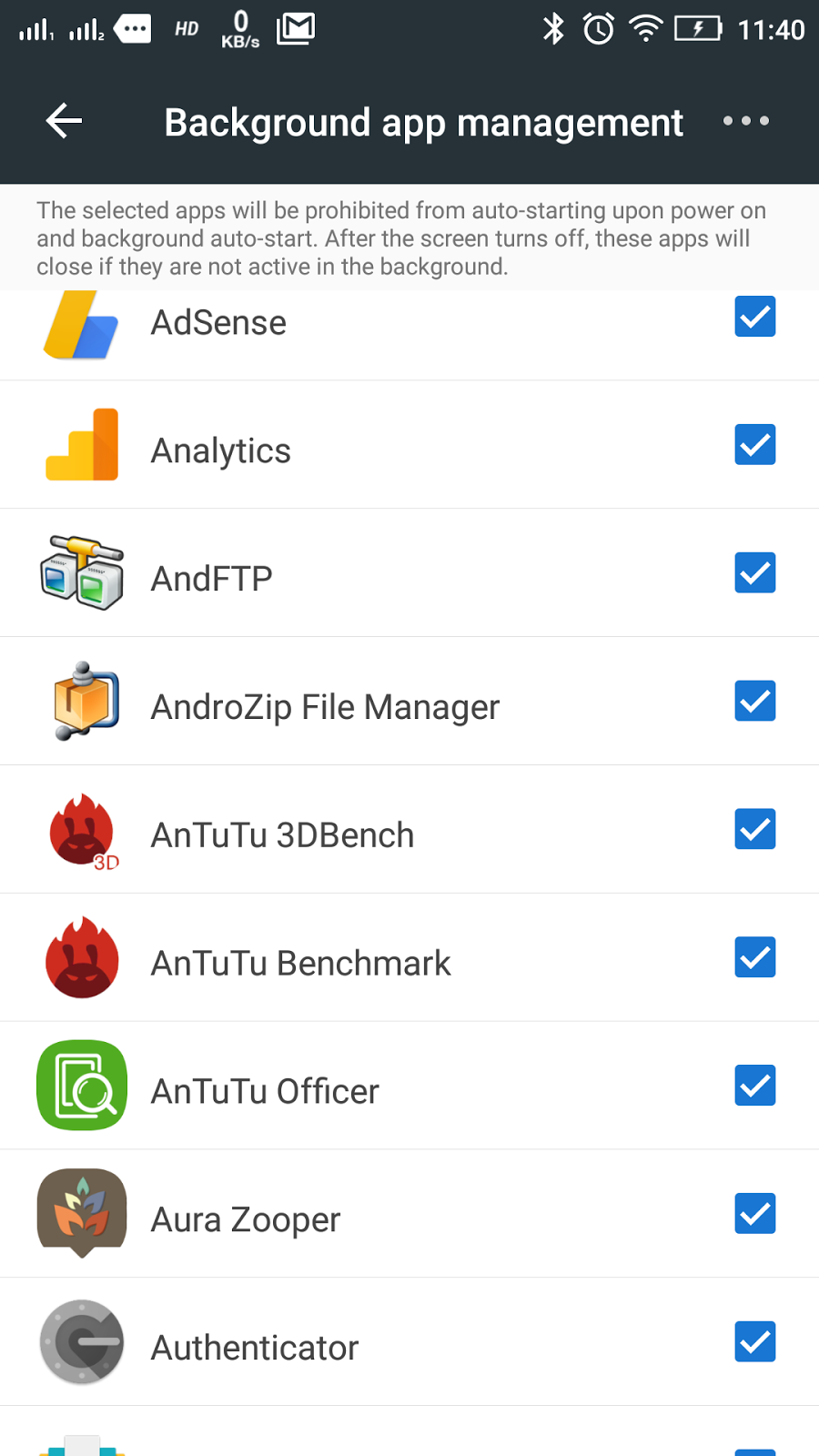This screenshot has height=1456, width=819.
Task: Deselect AndFTP from auto-start blocking
Action: point(755,573)
